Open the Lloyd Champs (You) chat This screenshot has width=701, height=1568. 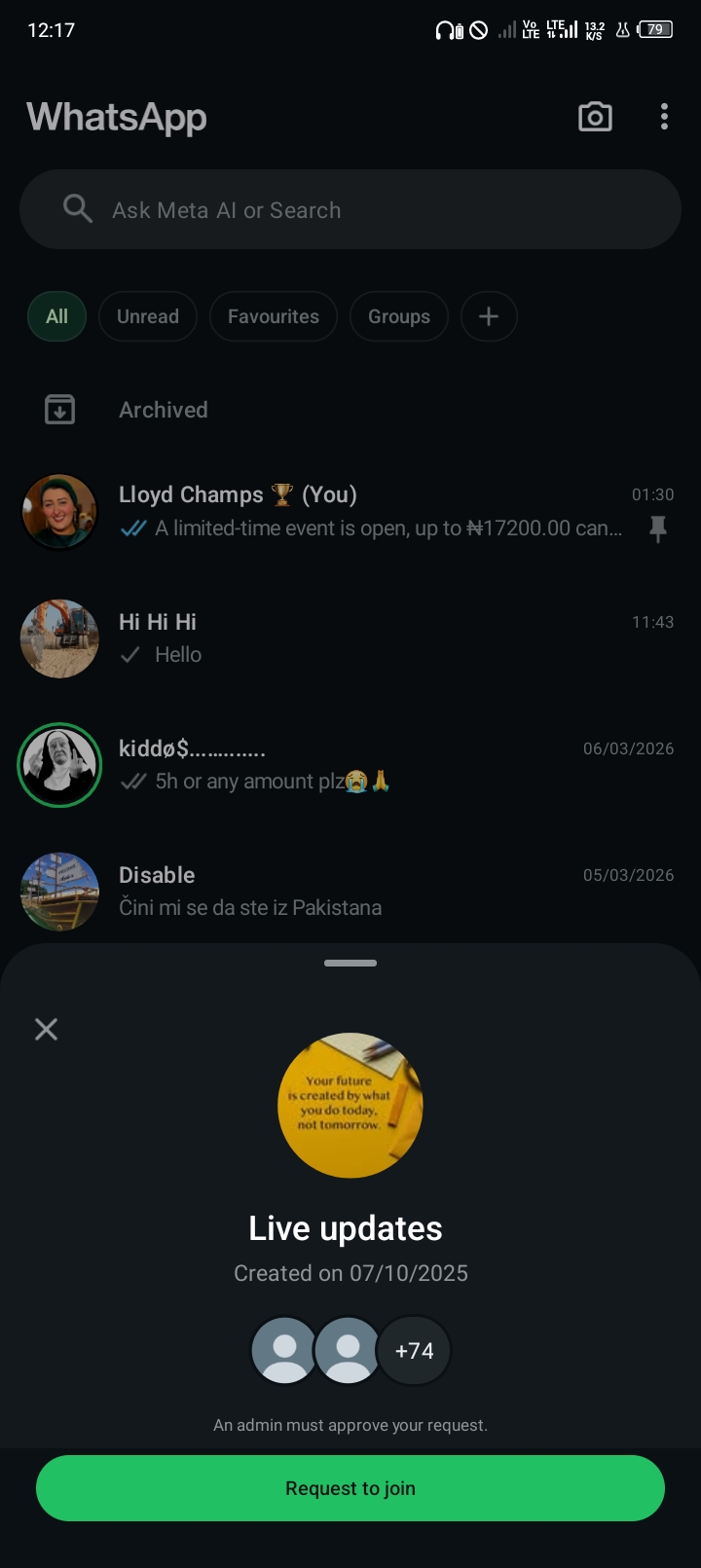[x=370, y=512]
